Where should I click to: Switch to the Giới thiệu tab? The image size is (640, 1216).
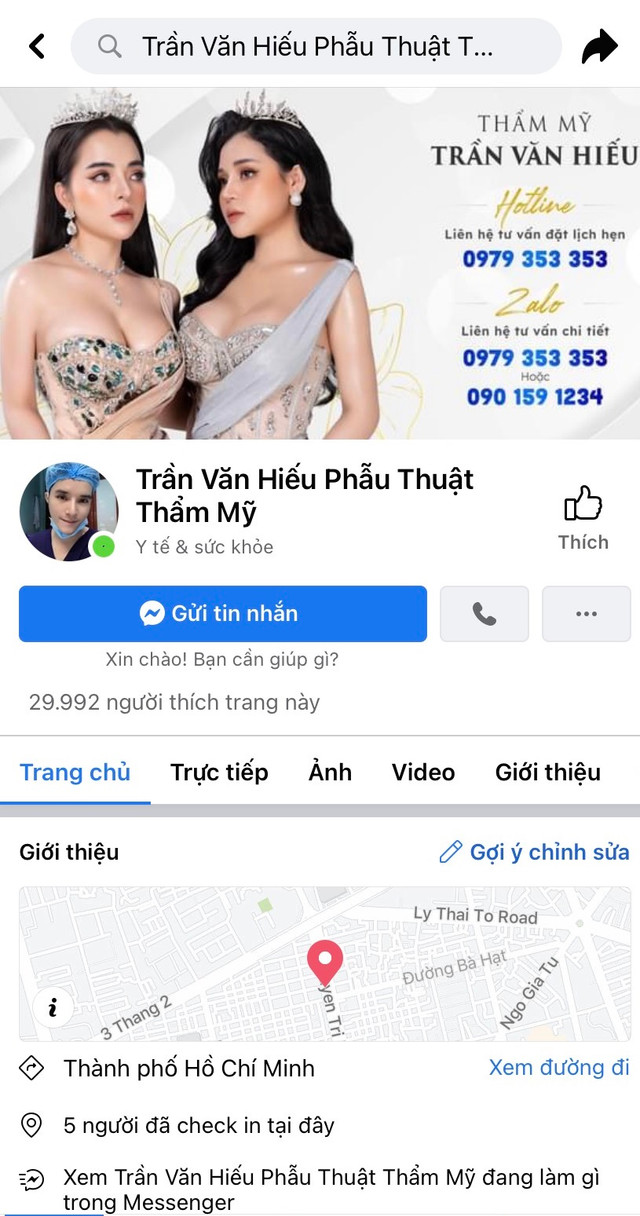coord(548,772)
